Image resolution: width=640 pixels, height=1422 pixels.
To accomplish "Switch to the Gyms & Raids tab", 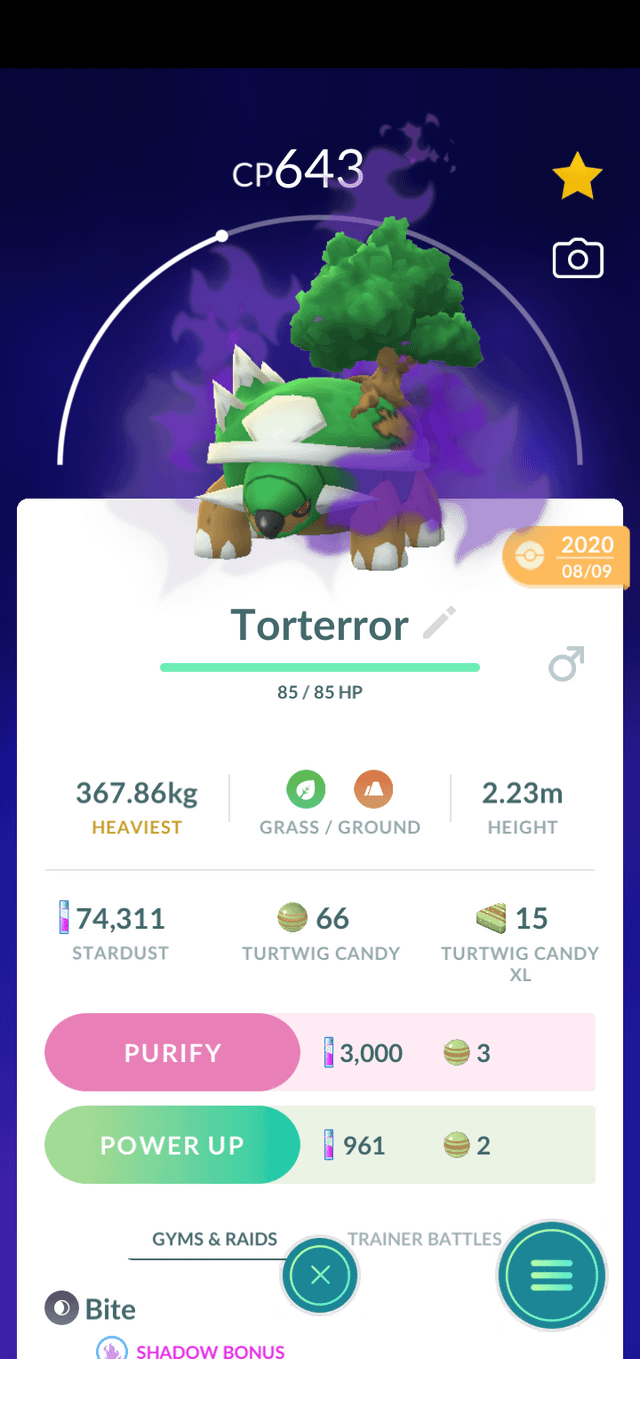I will point(214,1238).
